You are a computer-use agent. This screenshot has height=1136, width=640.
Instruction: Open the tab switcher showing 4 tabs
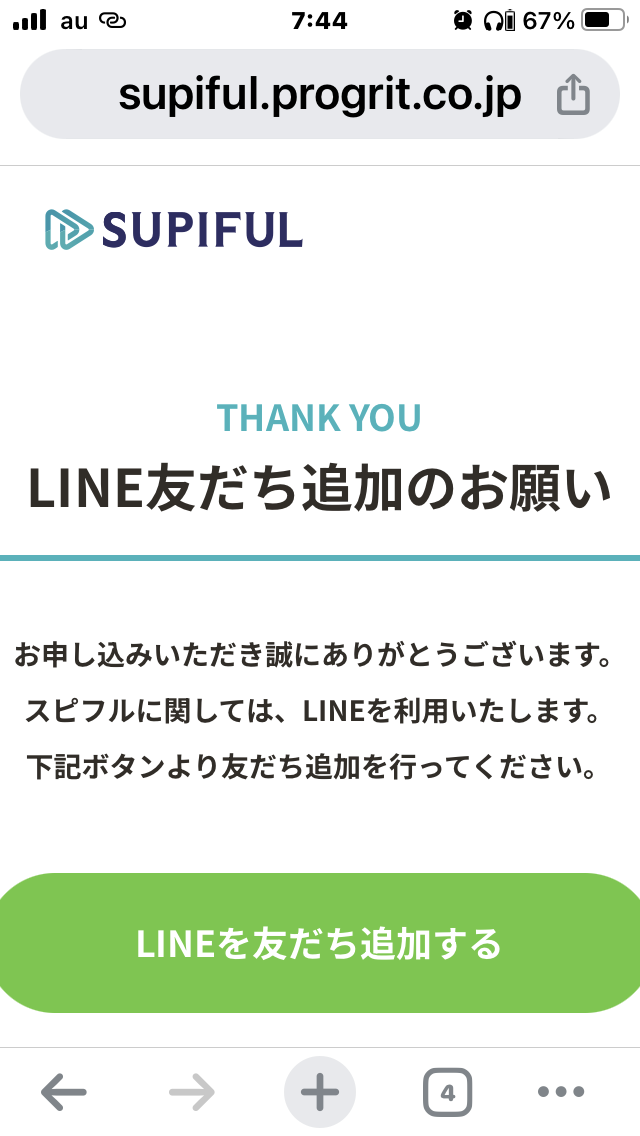click(x=447, y=1092)
